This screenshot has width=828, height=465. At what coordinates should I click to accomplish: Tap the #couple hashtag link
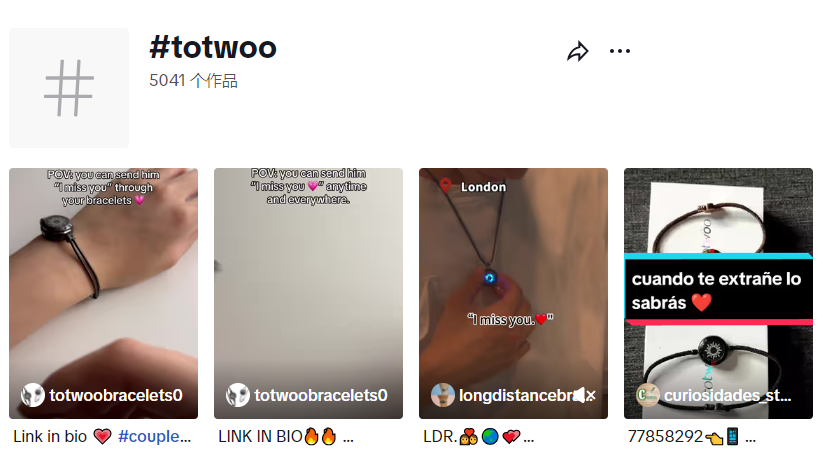click(x=154, y=437)
